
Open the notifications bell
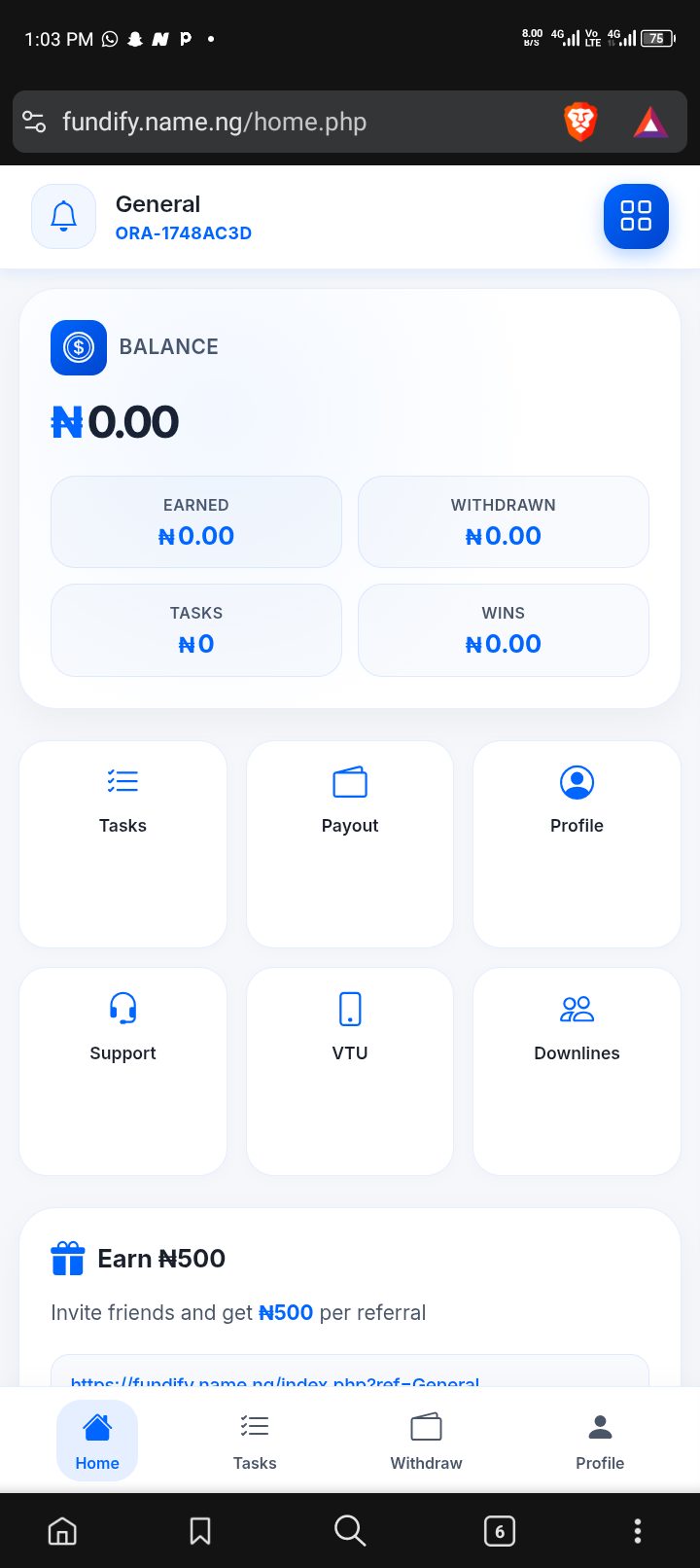pyautogui.click(x=63, y=216)
